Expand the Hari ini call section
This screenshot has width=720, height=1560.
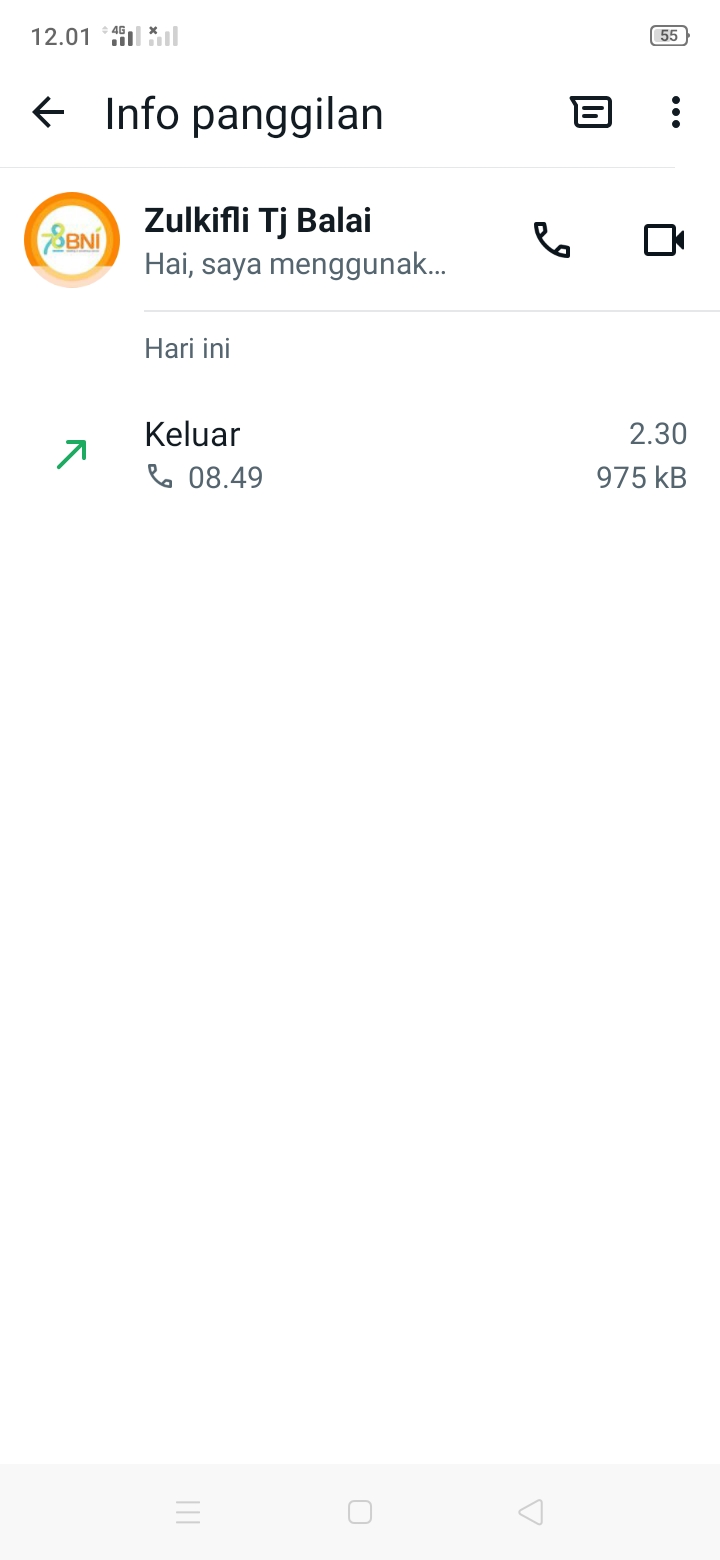click(187, 348)
